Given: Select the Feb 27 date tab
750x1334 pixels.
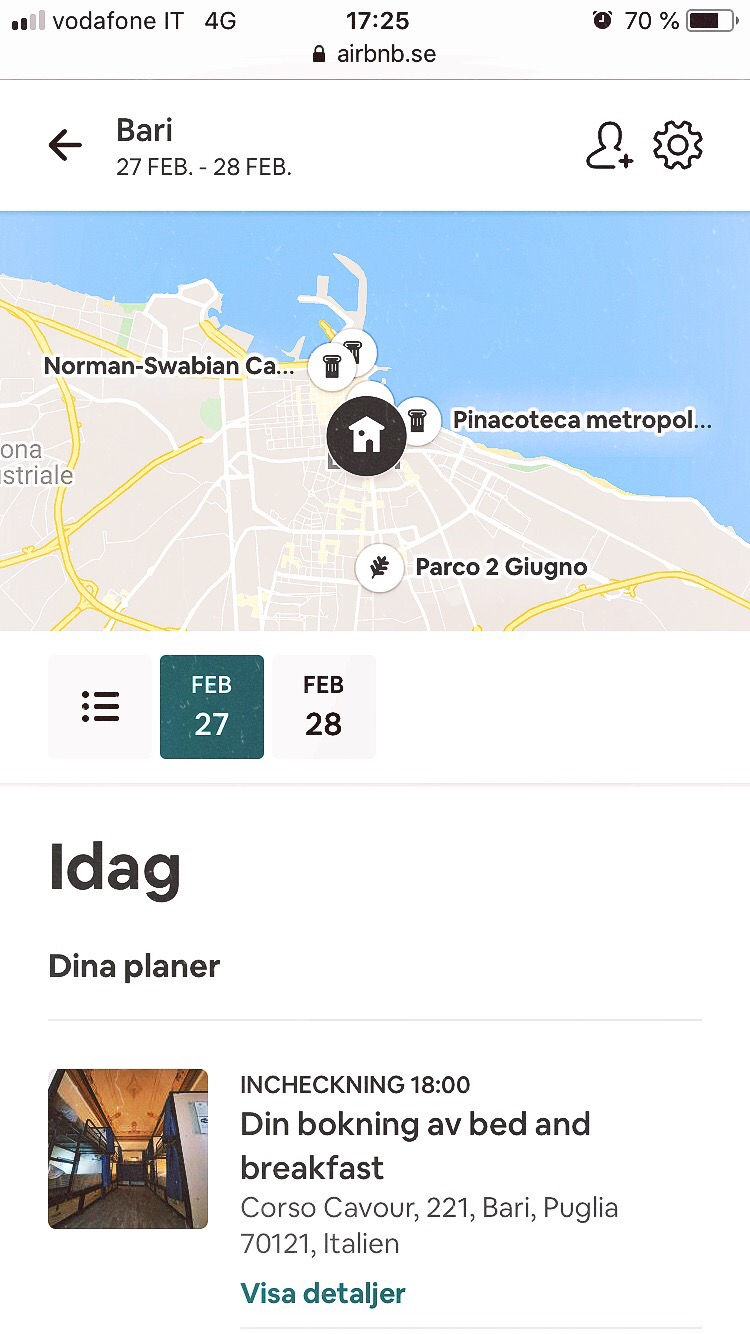Looking at the screenshot, I should [x=212, y=706].
